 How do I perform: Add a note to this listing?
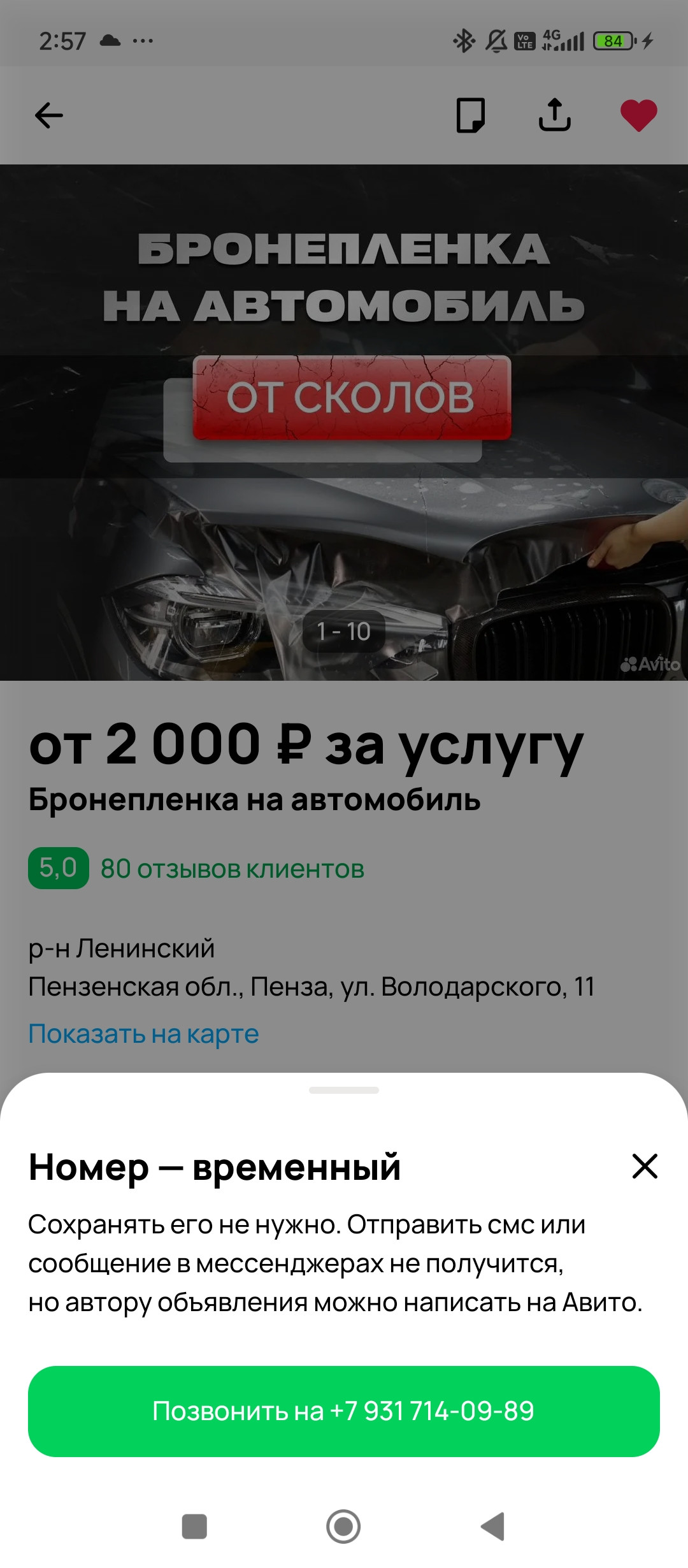click(x=471, y=115)
